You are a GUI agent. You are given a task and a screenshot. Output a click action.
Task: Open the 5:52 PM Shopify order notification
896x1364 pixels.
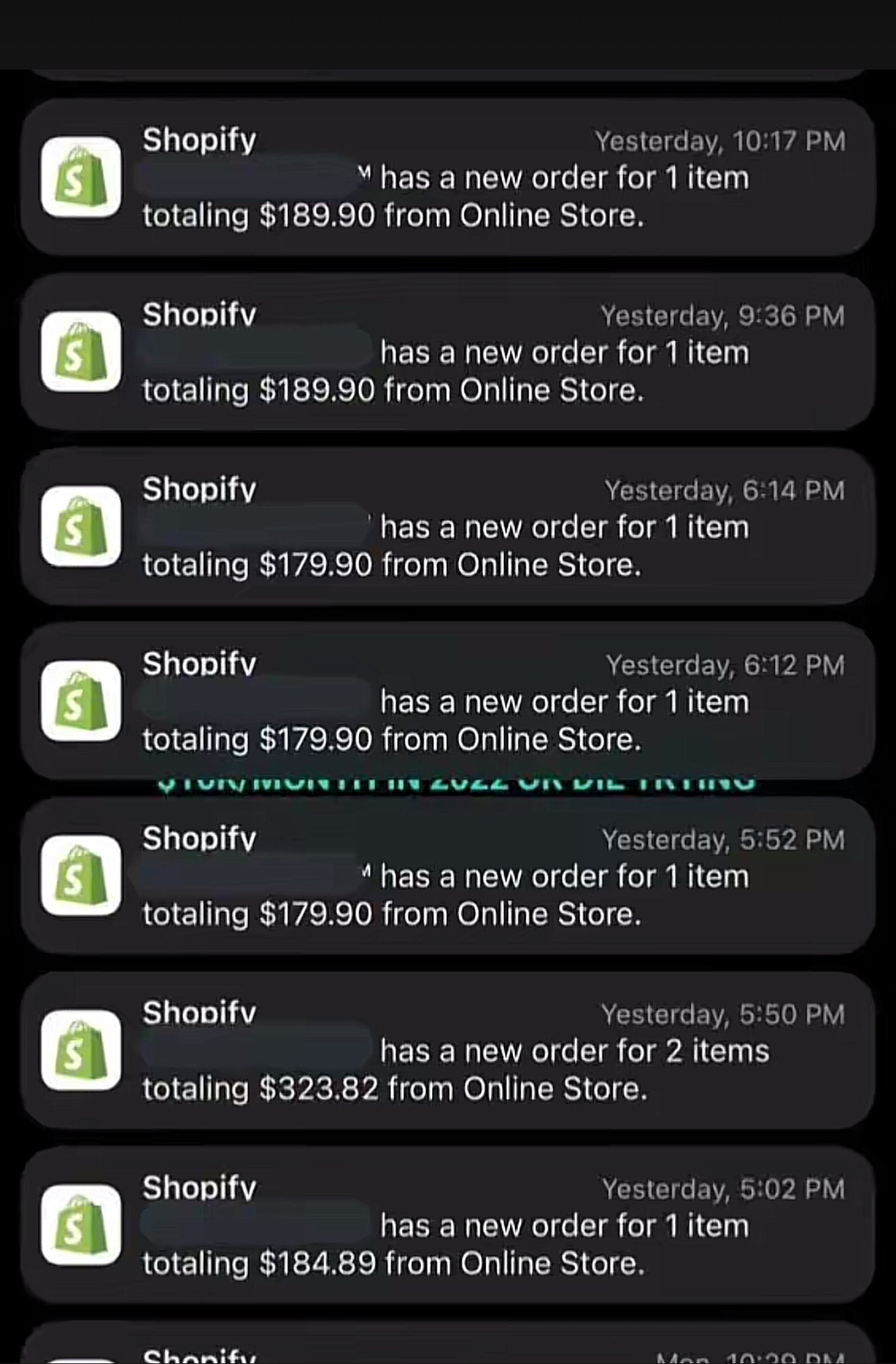448,876
